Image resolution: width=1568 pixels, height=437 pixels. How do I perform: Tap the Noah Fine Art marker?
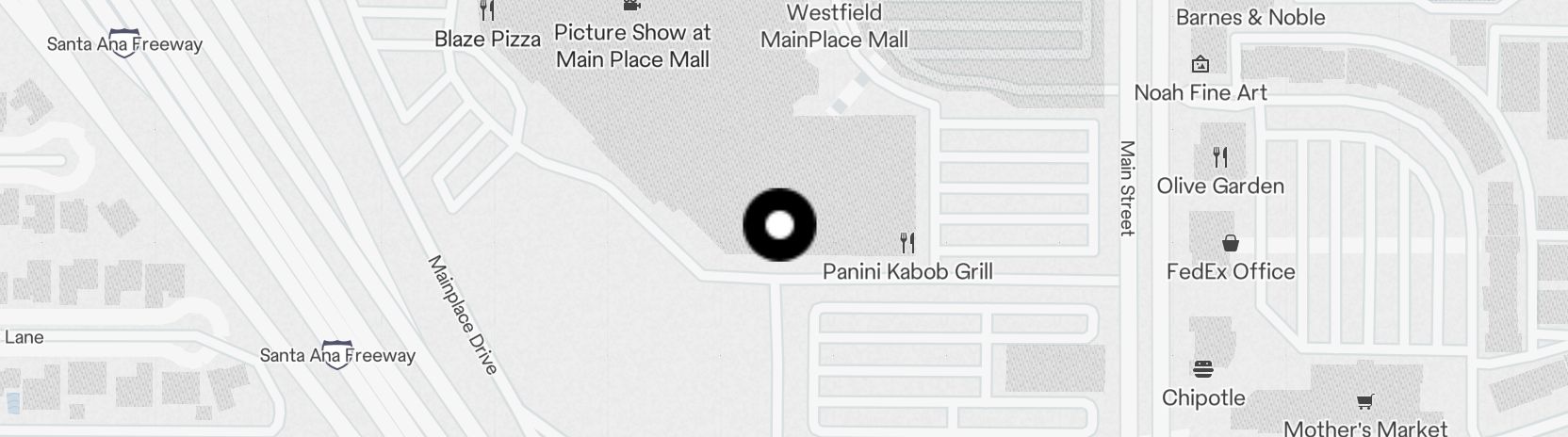(1200, 65)
